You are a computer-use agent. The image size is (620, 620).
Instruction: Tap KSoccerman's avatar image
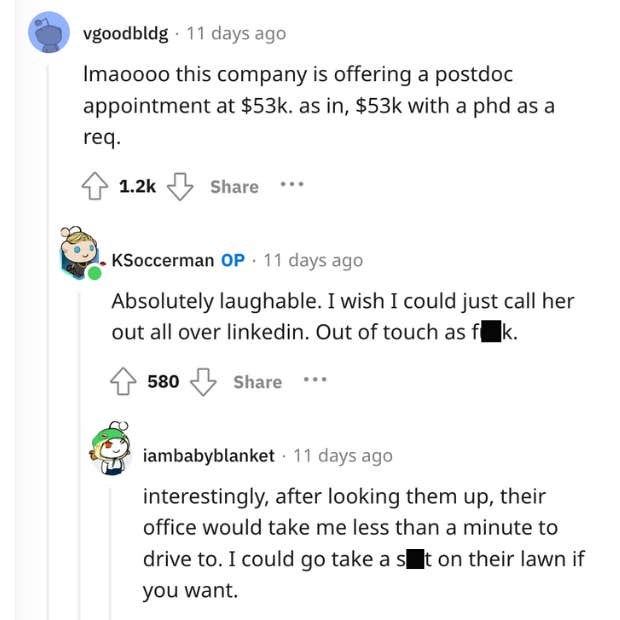(80, 253)
